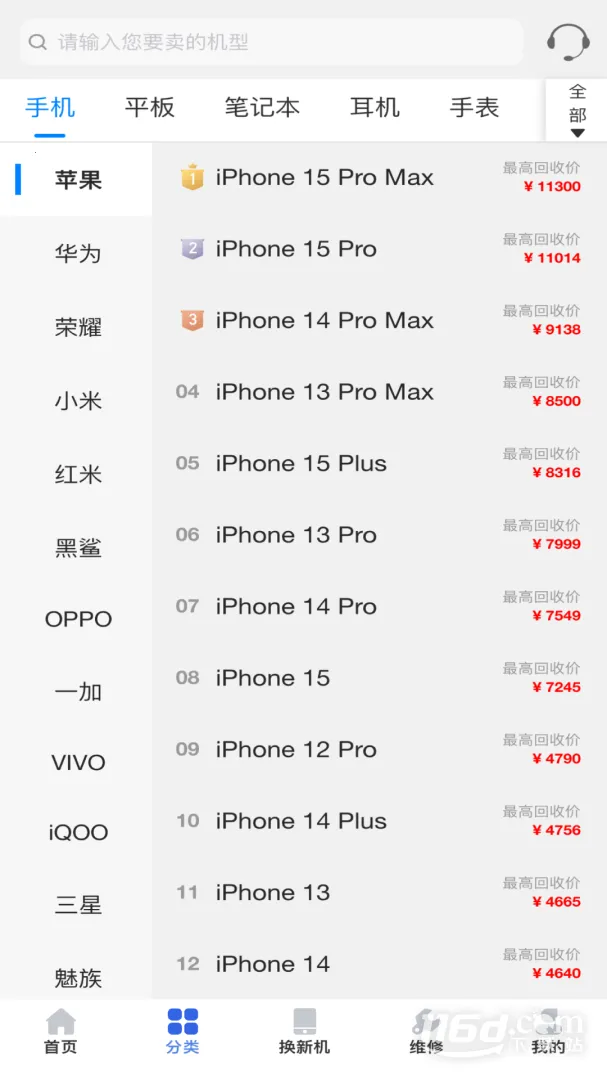
Task: Select the 小米 brand
Action: tap(78, 401)
